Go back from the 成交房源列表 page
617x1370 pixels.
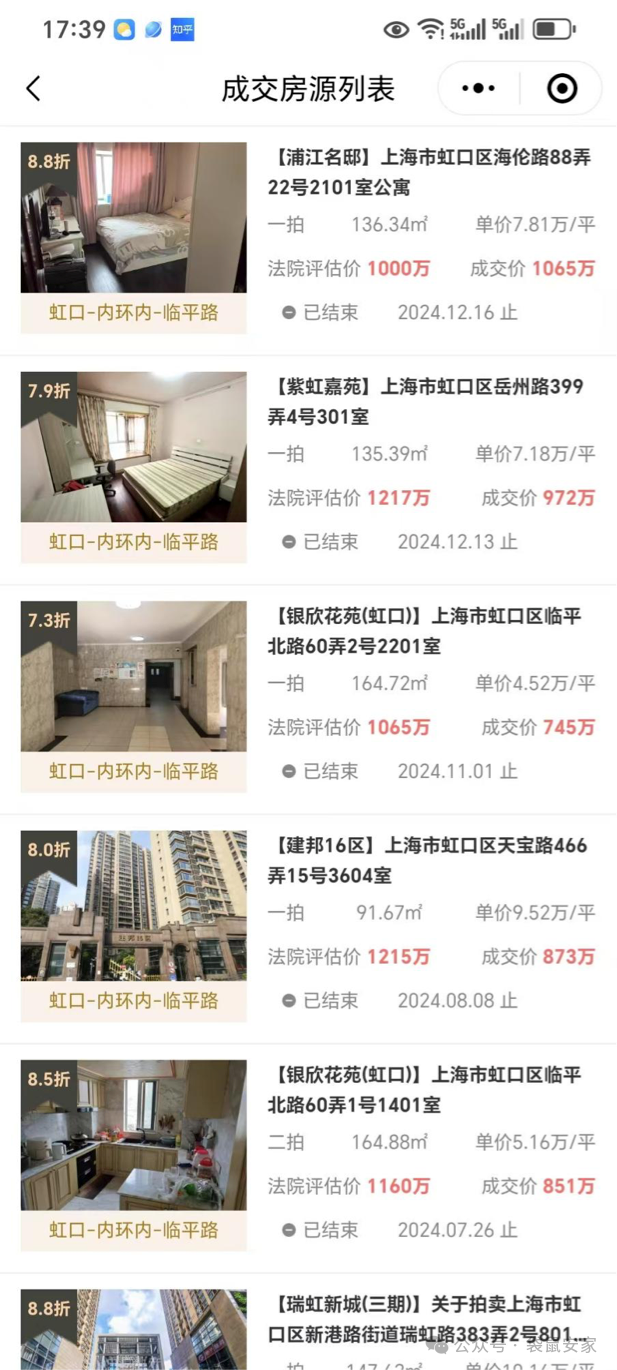[x=33, y=89]
